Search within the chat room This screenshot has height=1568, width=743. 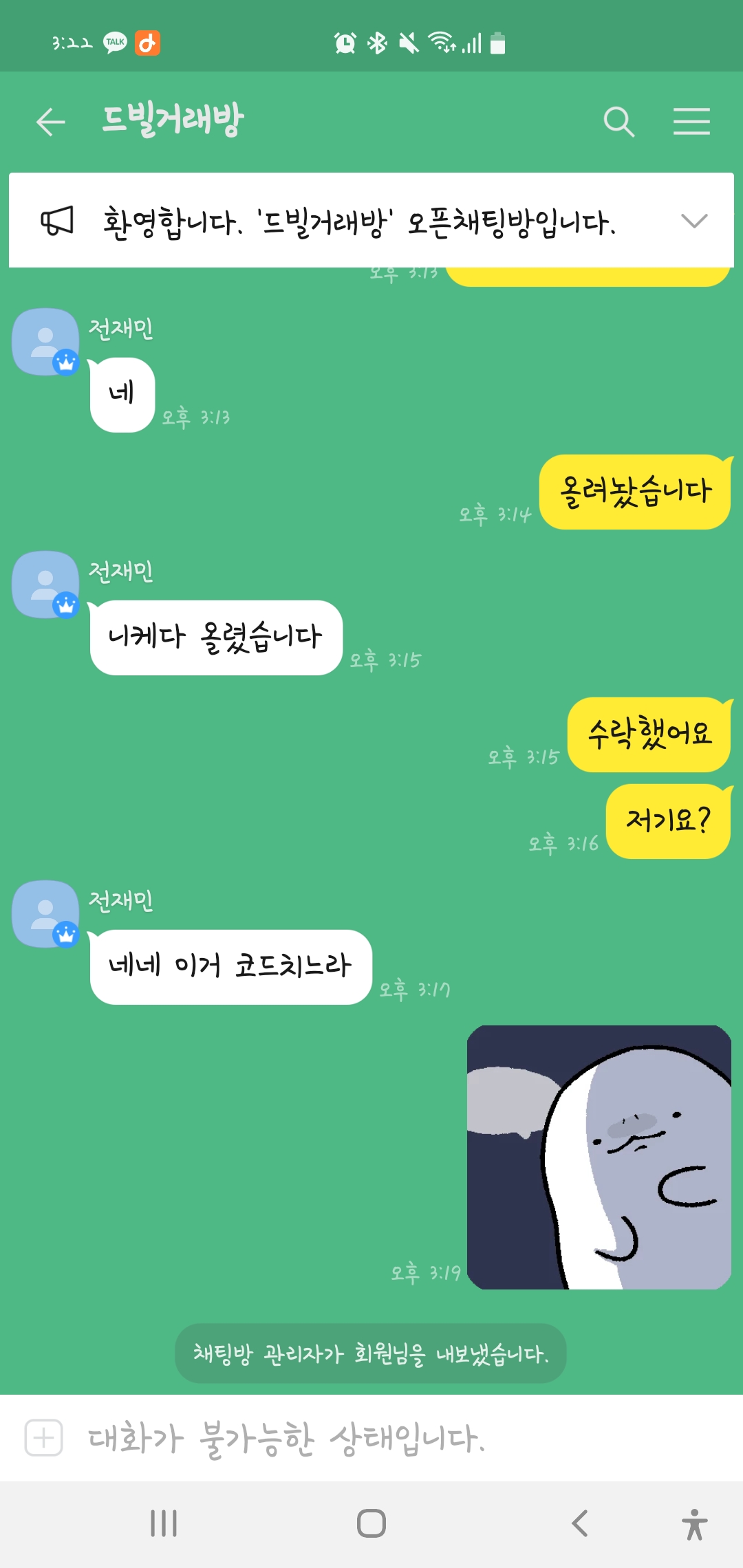(618, 122)
